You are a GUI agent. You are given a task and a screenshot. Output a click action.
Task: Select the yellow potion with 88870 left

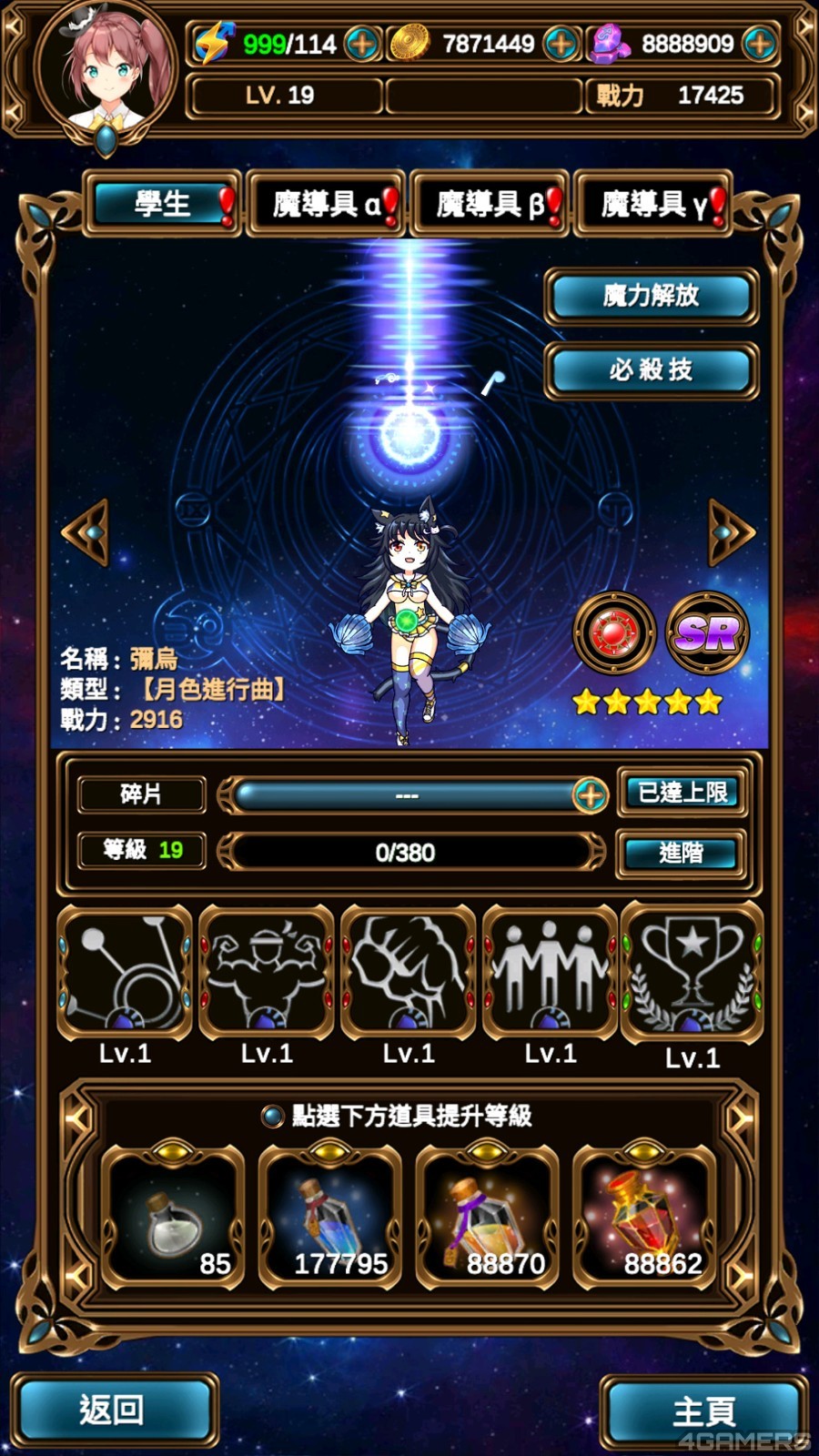coord(487,1218)
